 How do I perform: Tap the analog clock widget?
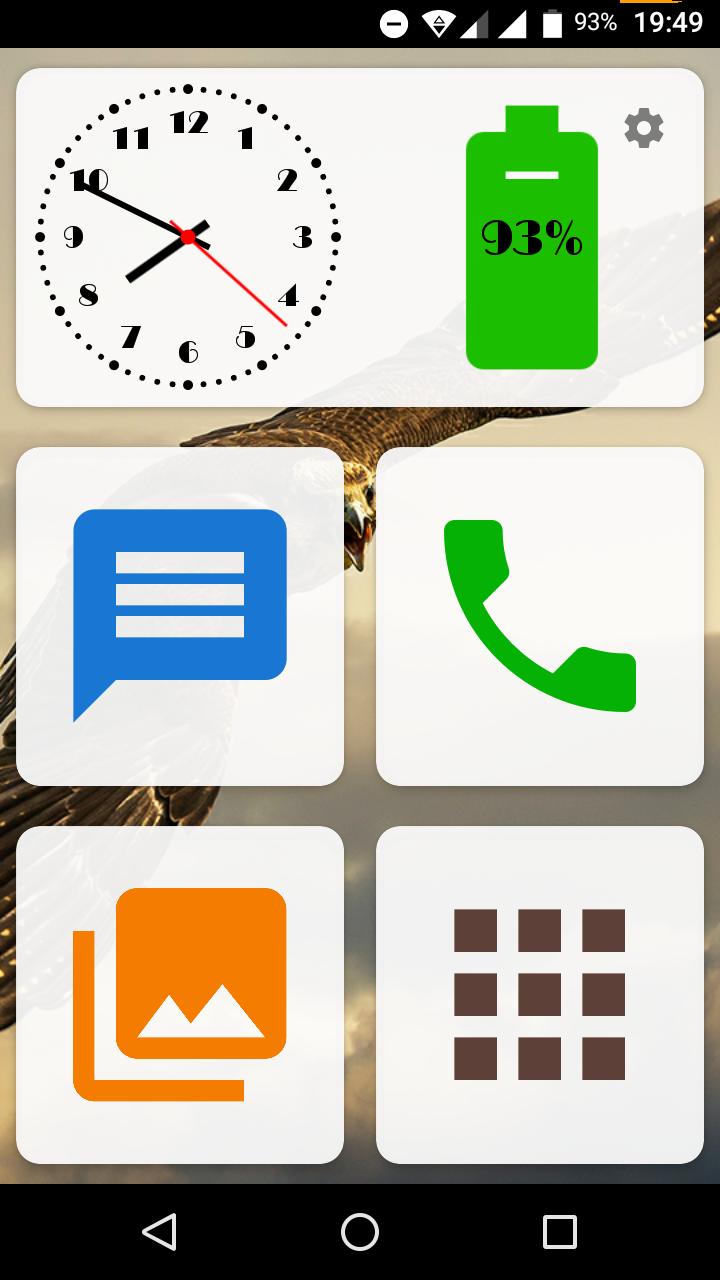pos(188,237)
